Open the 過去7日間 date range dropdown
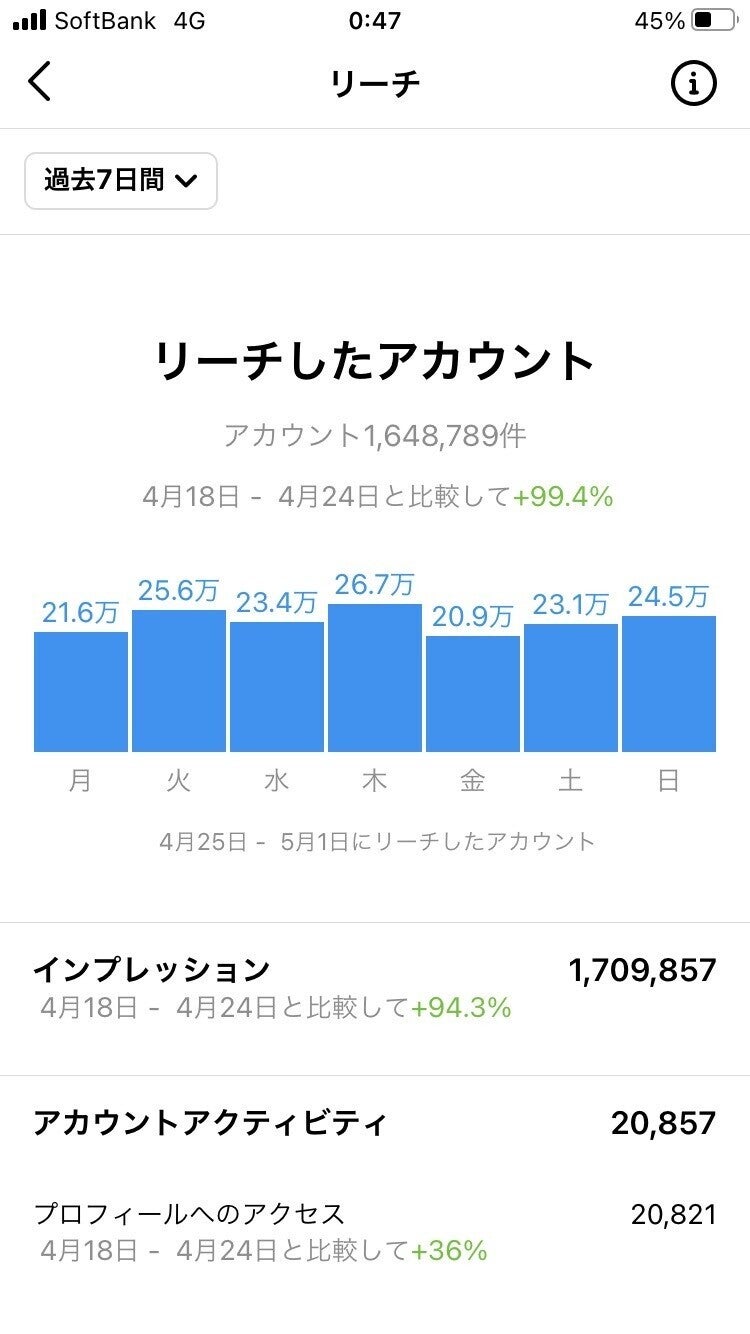The height and width of the screenshot is (1334, 750). pos(121,181)
